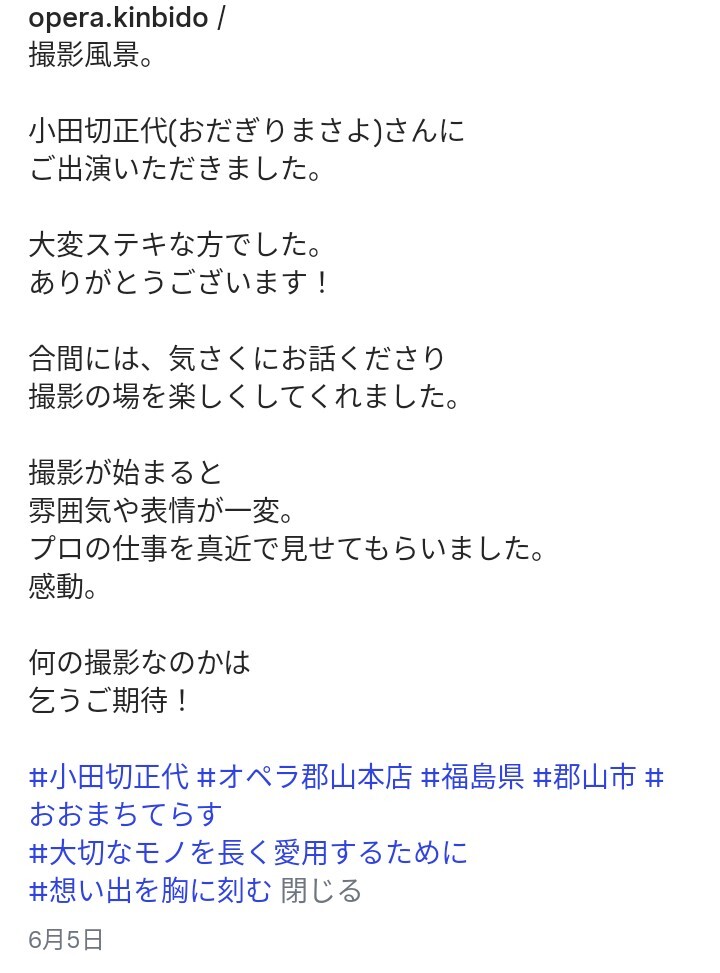Image resolution: width=720 pixels, height=973 pixels.
Task: Open hashtag #福島県
Action: [473, 777]
